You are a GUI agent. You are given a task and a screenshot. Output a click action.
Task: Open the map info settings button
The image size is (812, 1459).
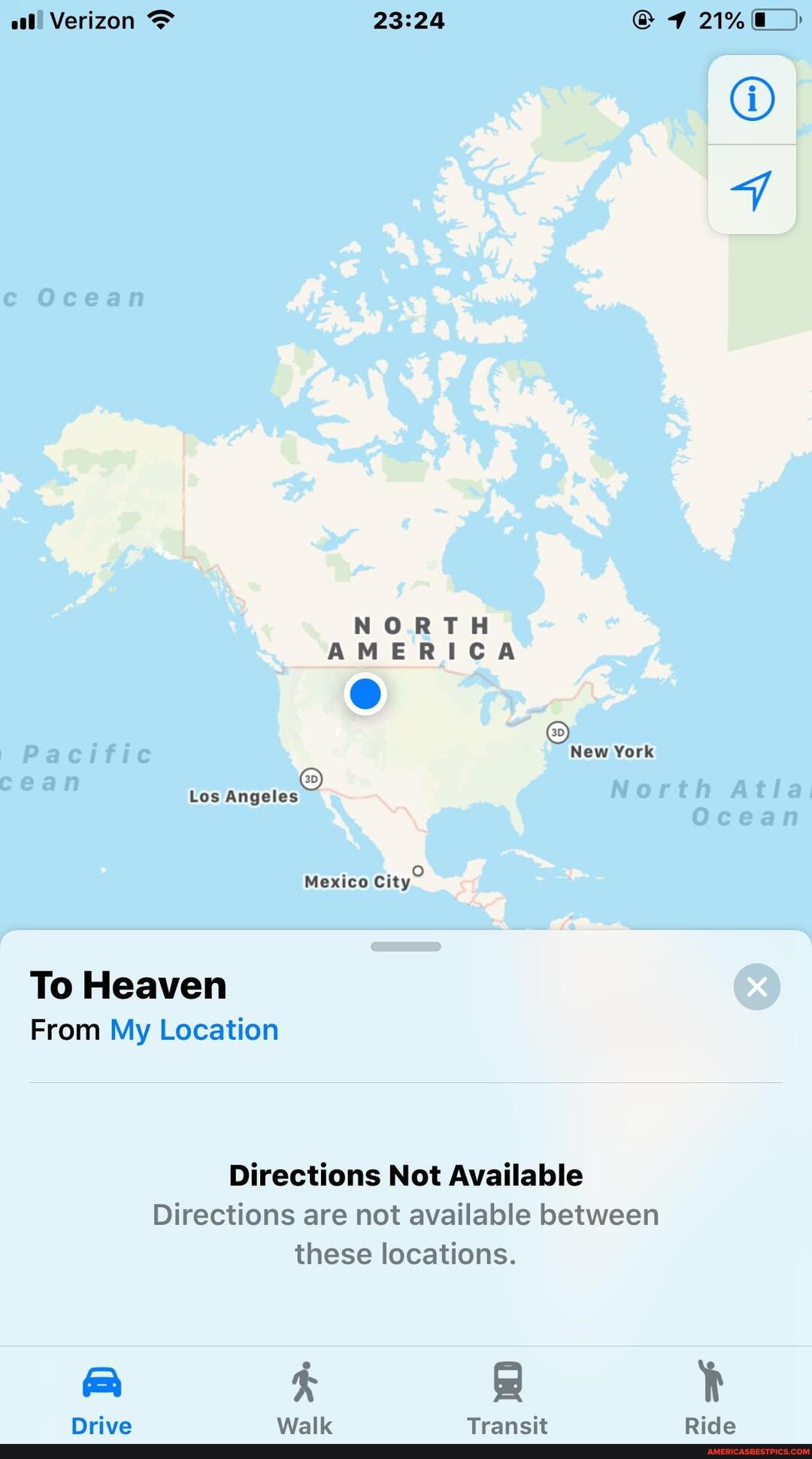point(752,99)
